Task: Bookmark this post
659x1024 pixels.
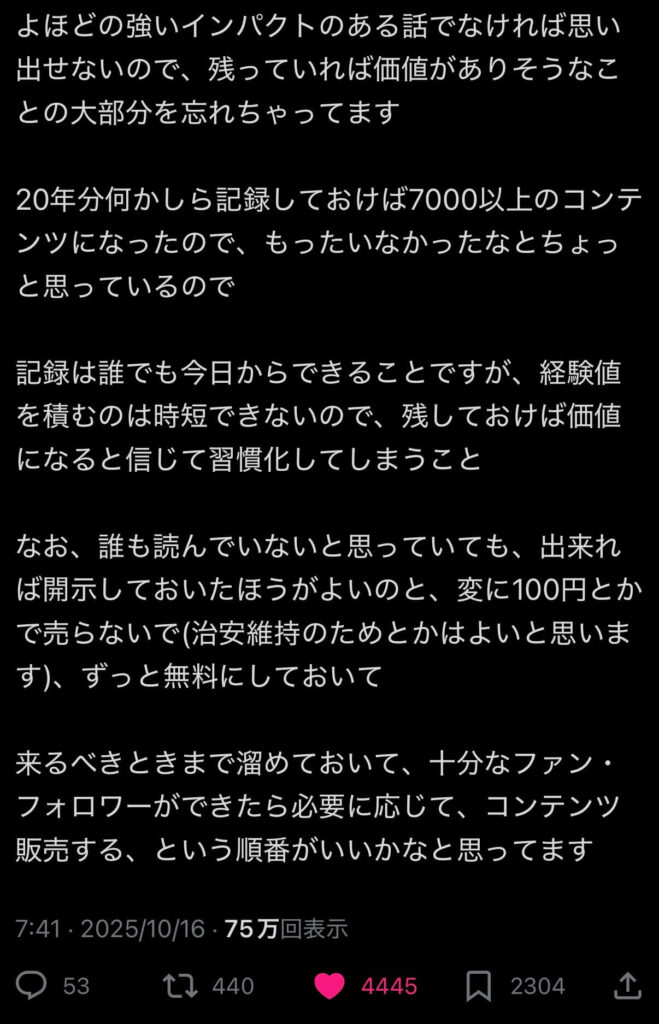Action: (x=479, y=986)
